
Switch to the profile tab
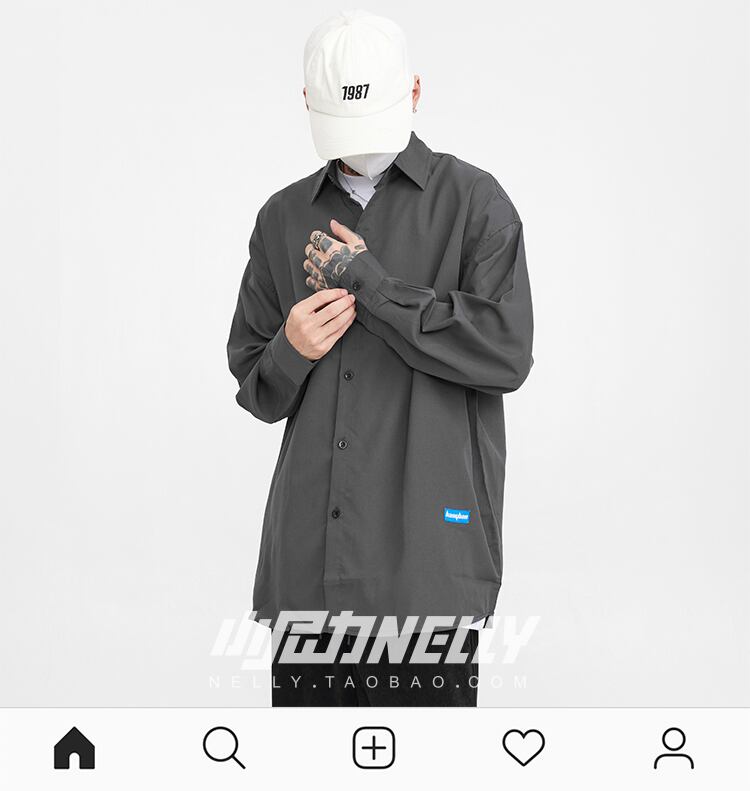click(674, 748)
